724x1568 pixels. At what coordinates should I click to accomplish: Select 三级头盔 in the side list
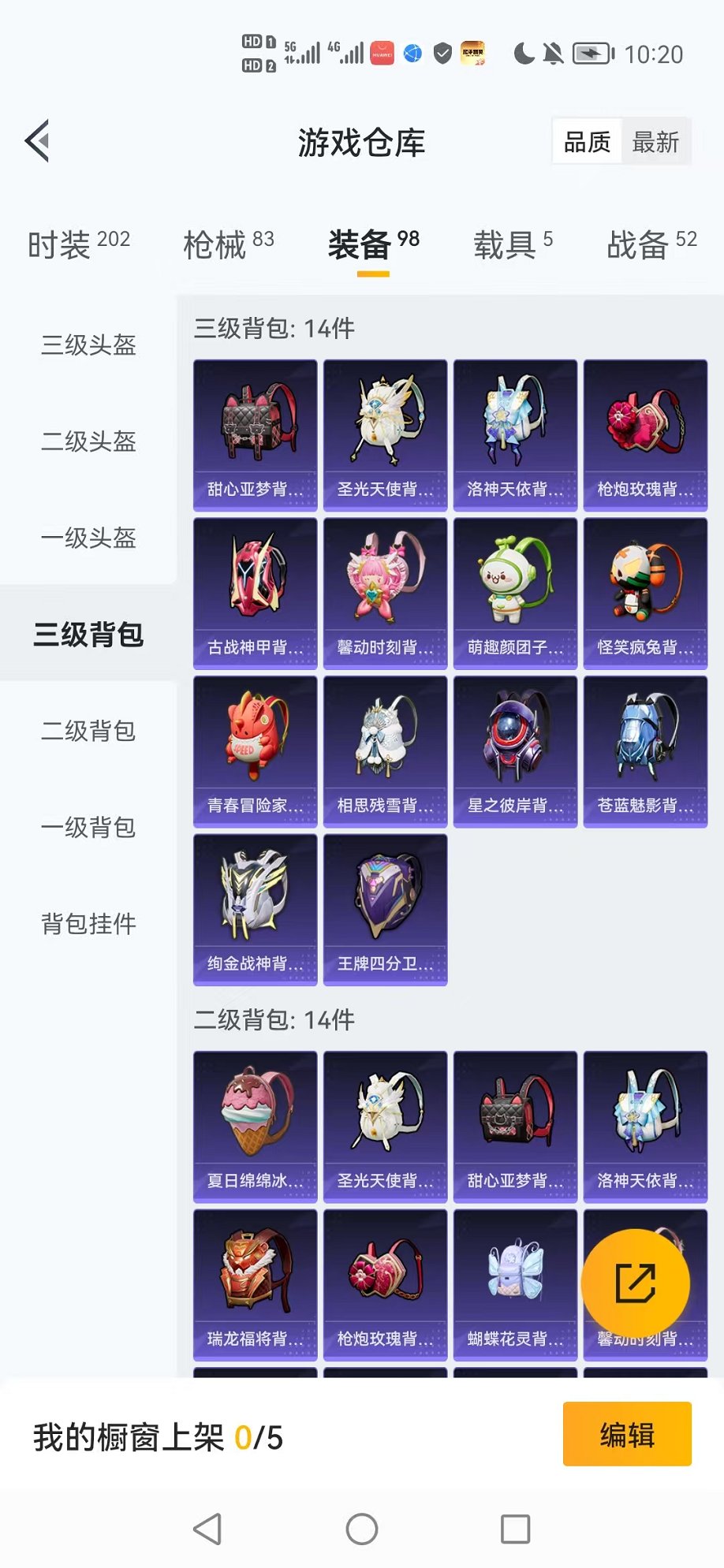click(x=88, y=345)
